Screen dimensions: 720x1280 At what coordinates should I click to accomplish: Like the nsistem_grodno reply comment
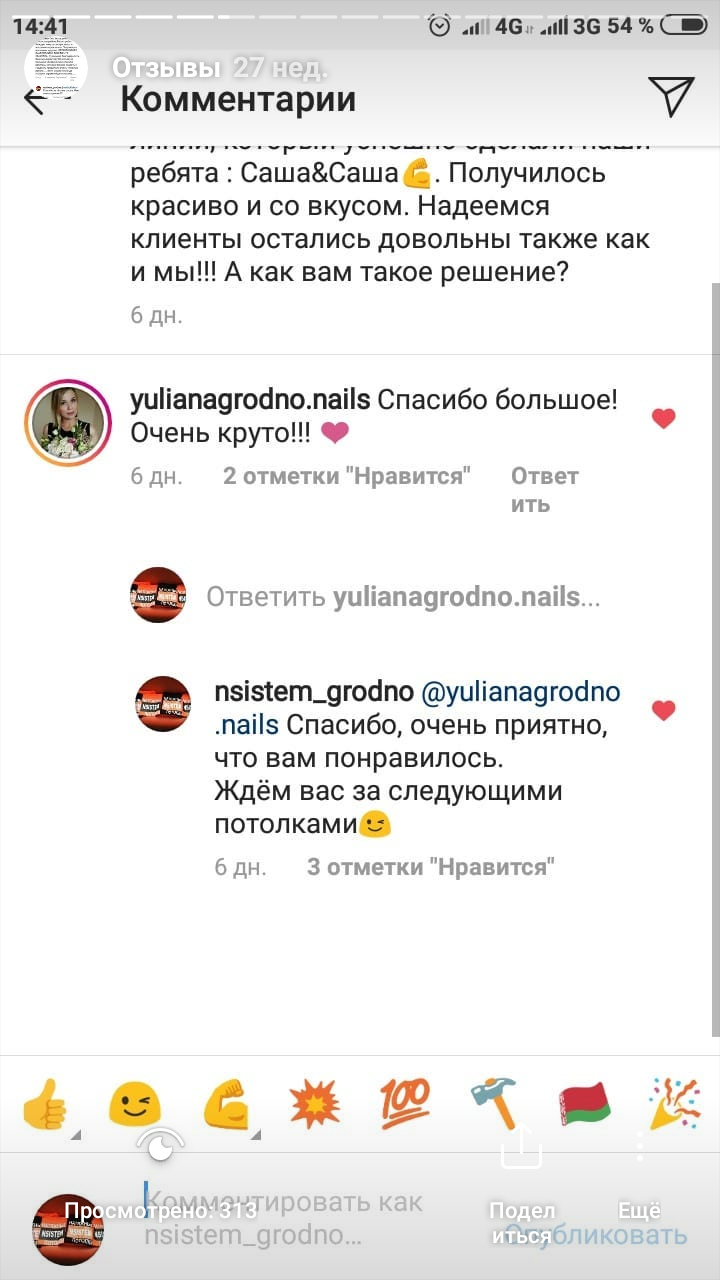(x=663, y=711)
